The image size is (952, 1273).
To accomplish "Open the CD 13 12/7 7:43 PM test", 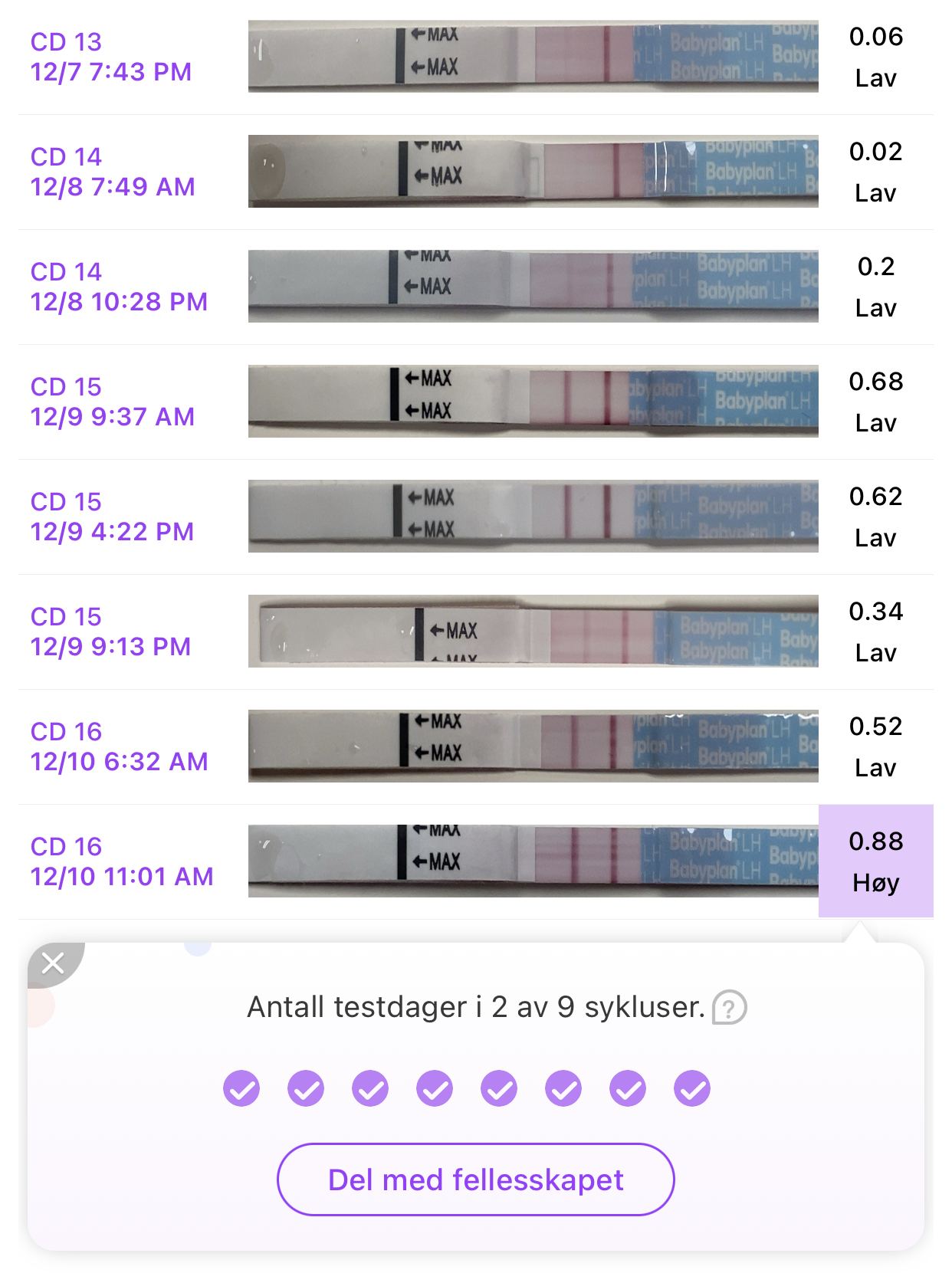I will tap(475, 57).
